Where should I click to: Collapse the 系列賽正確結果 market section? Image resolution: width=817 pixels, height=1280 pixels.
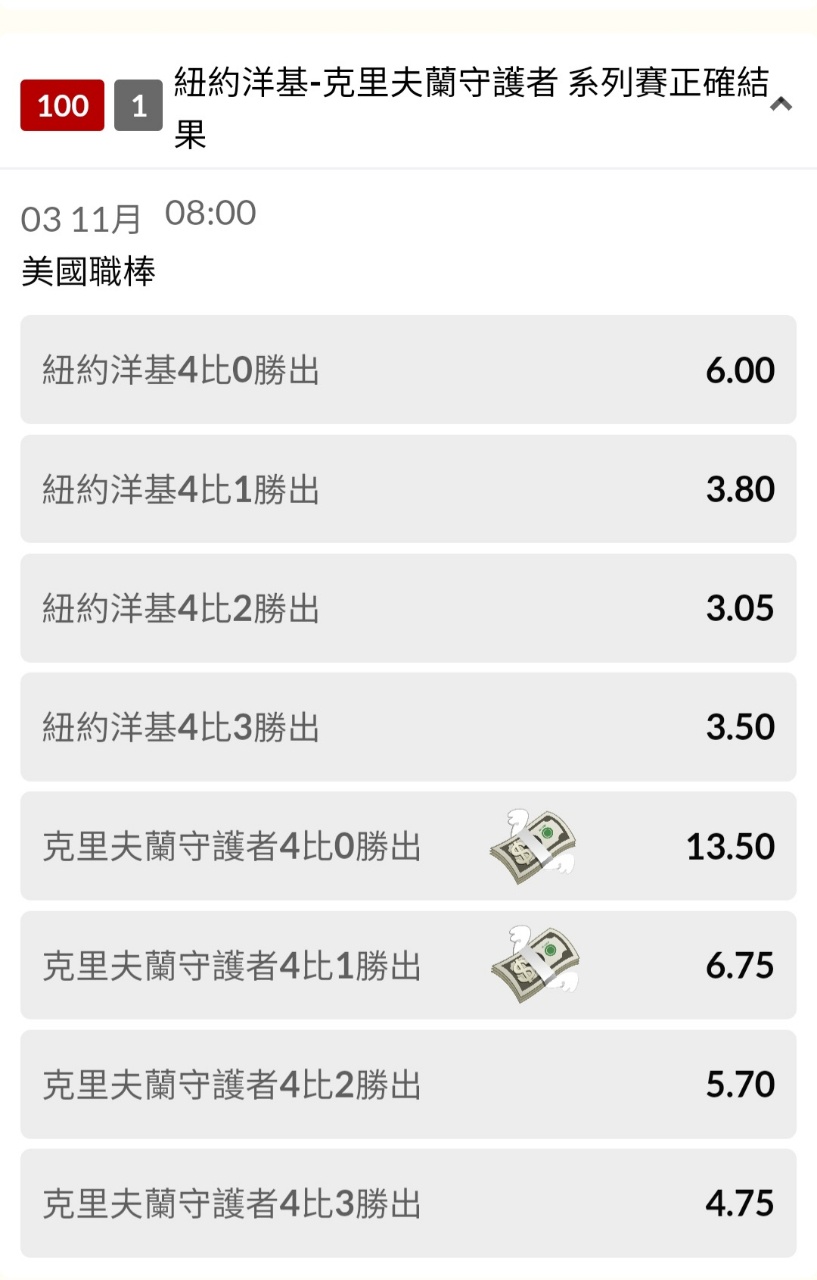tap(780, 104)
